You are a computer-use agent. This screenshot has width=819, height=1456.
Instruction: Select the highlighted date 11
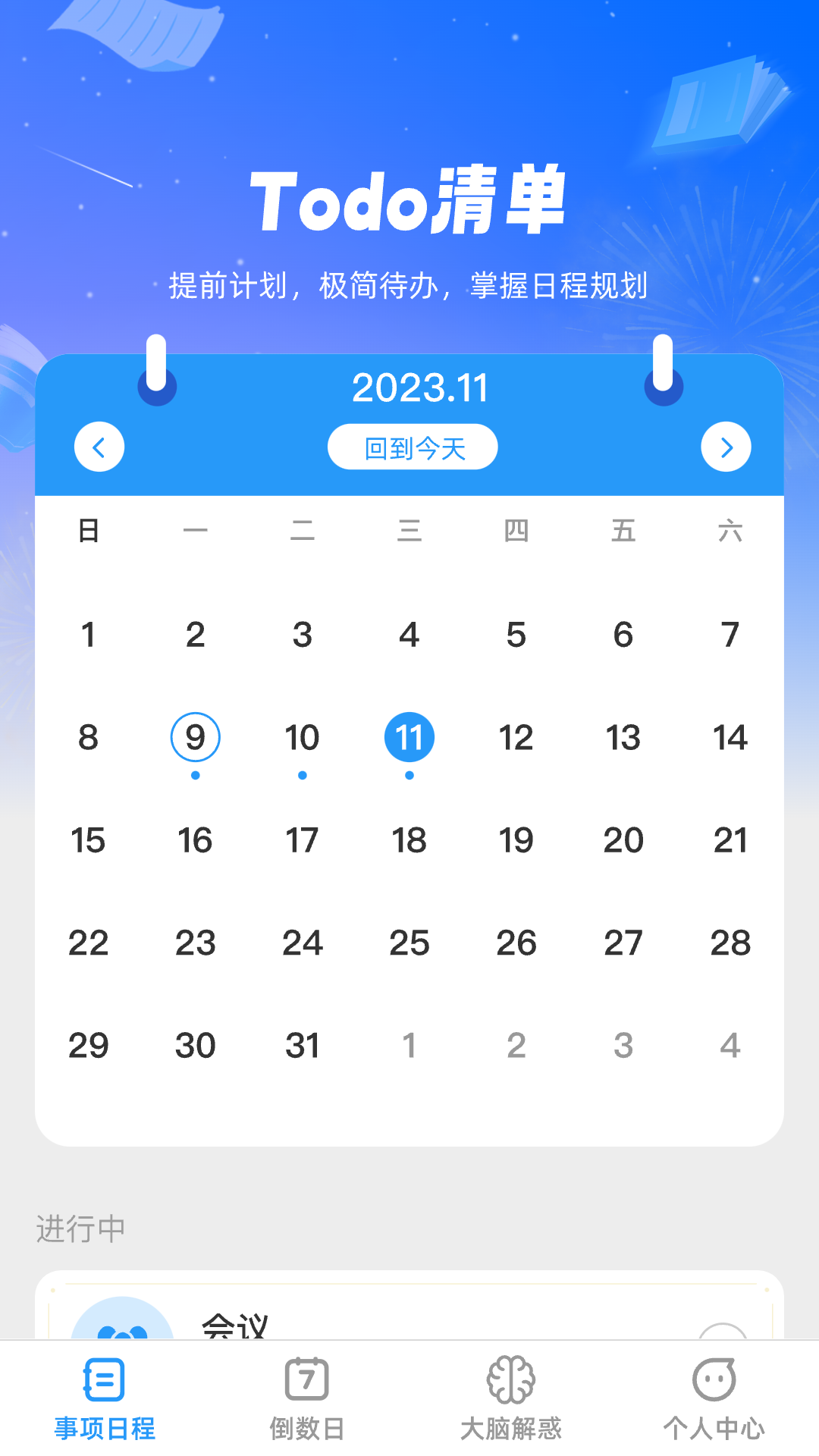pyautogui.click(x=409, y=737)
